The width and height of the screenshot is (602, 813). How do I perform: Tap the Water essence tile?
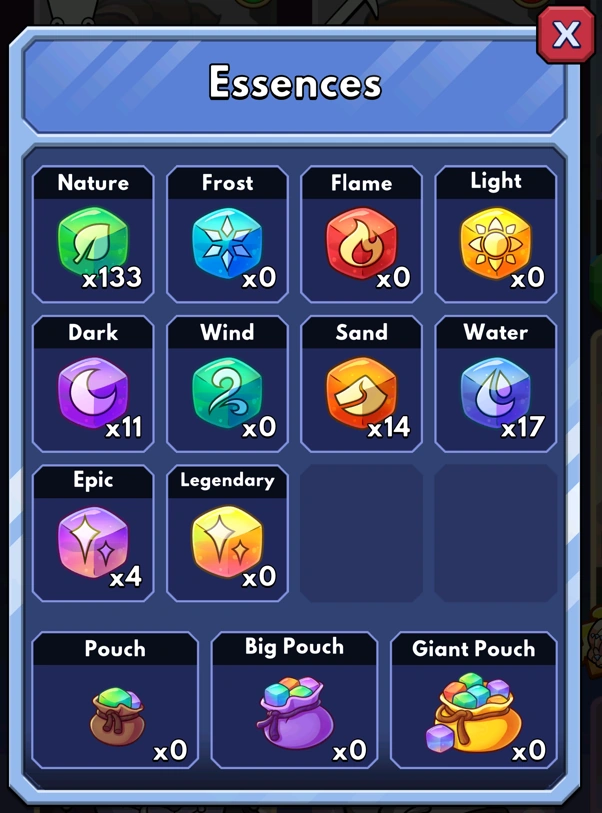(x=495, y=386)
